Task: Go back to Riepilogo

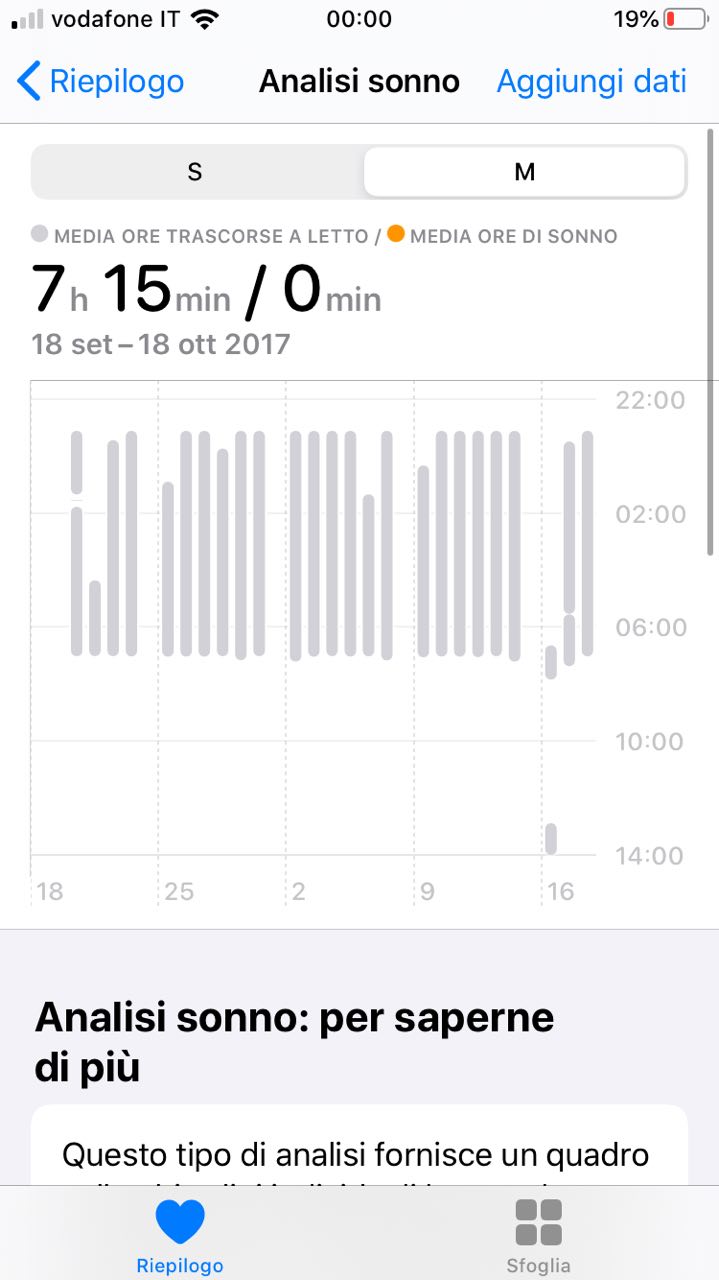Action: (x=101, y=81)
